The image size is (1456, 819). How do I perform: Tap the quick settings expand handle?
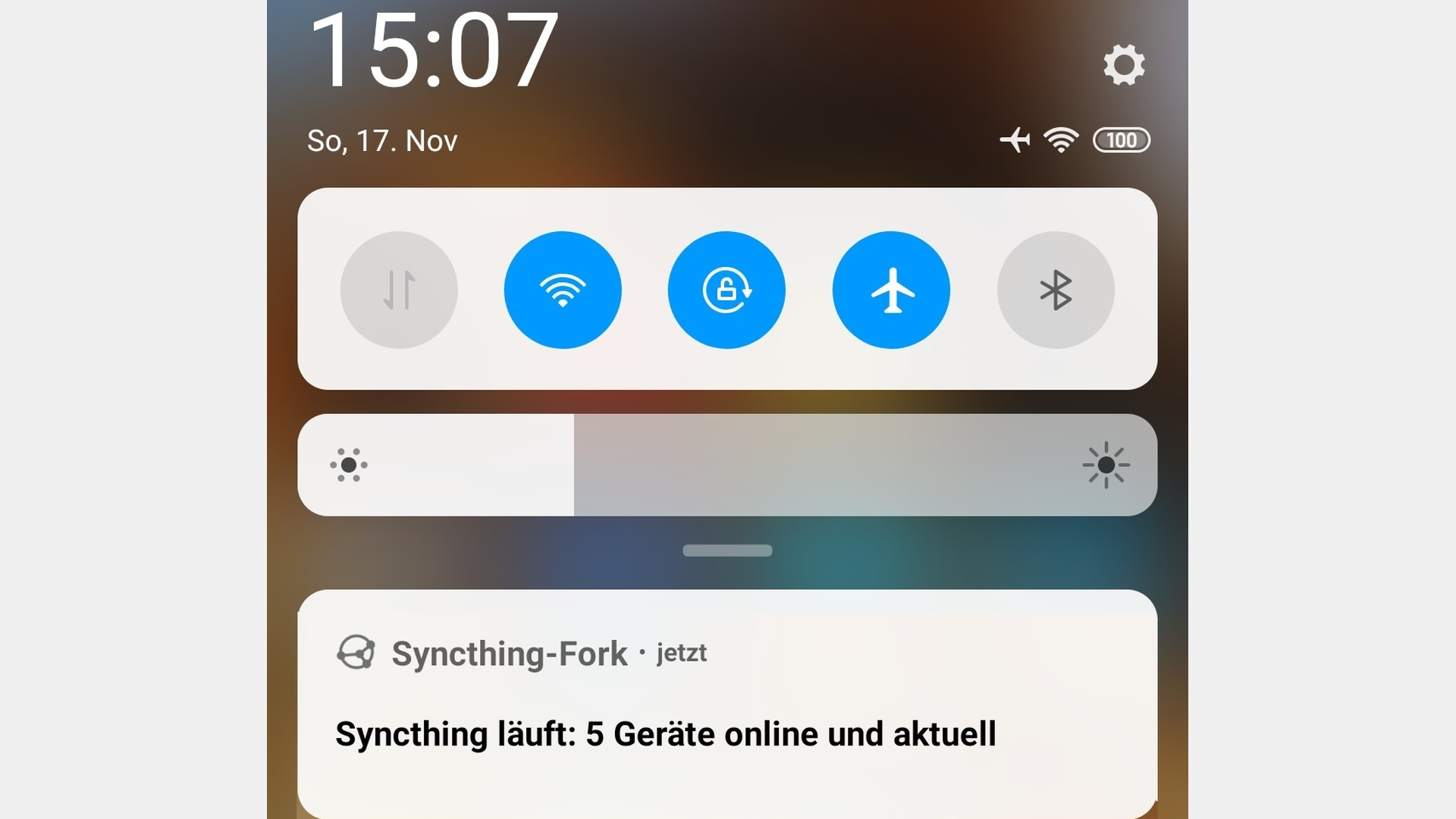pos(727,551)
